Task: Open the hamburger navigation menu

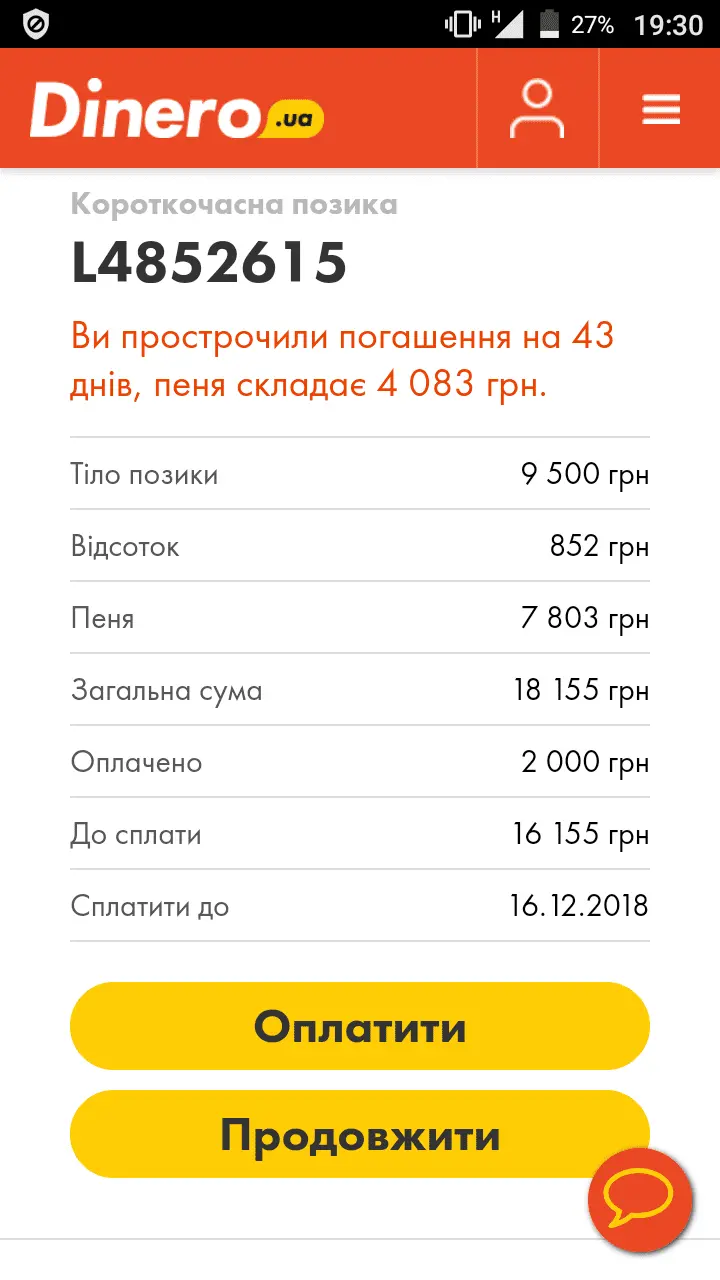Action: pyautogui.click(x=659, y=108)
